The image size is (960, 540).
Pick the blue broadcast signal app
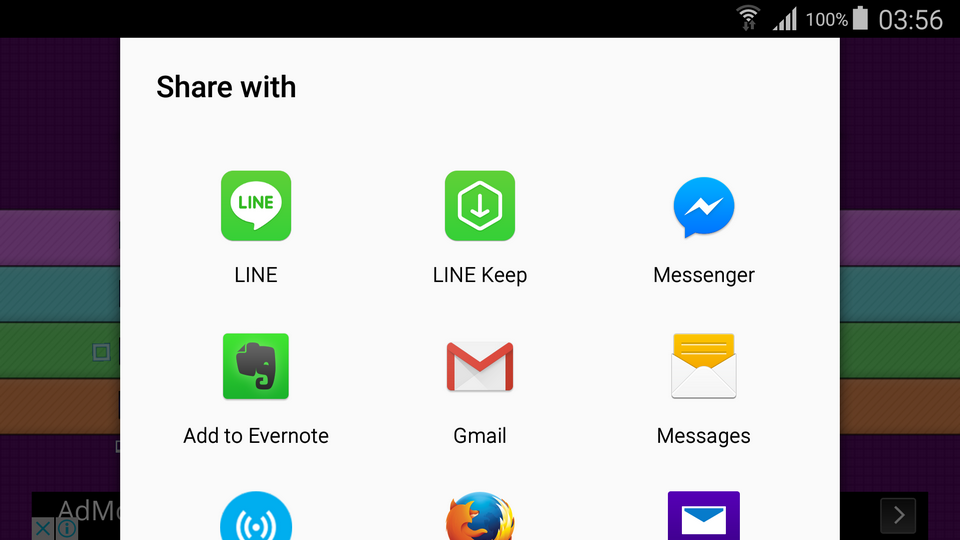click(x=256, y=518)
